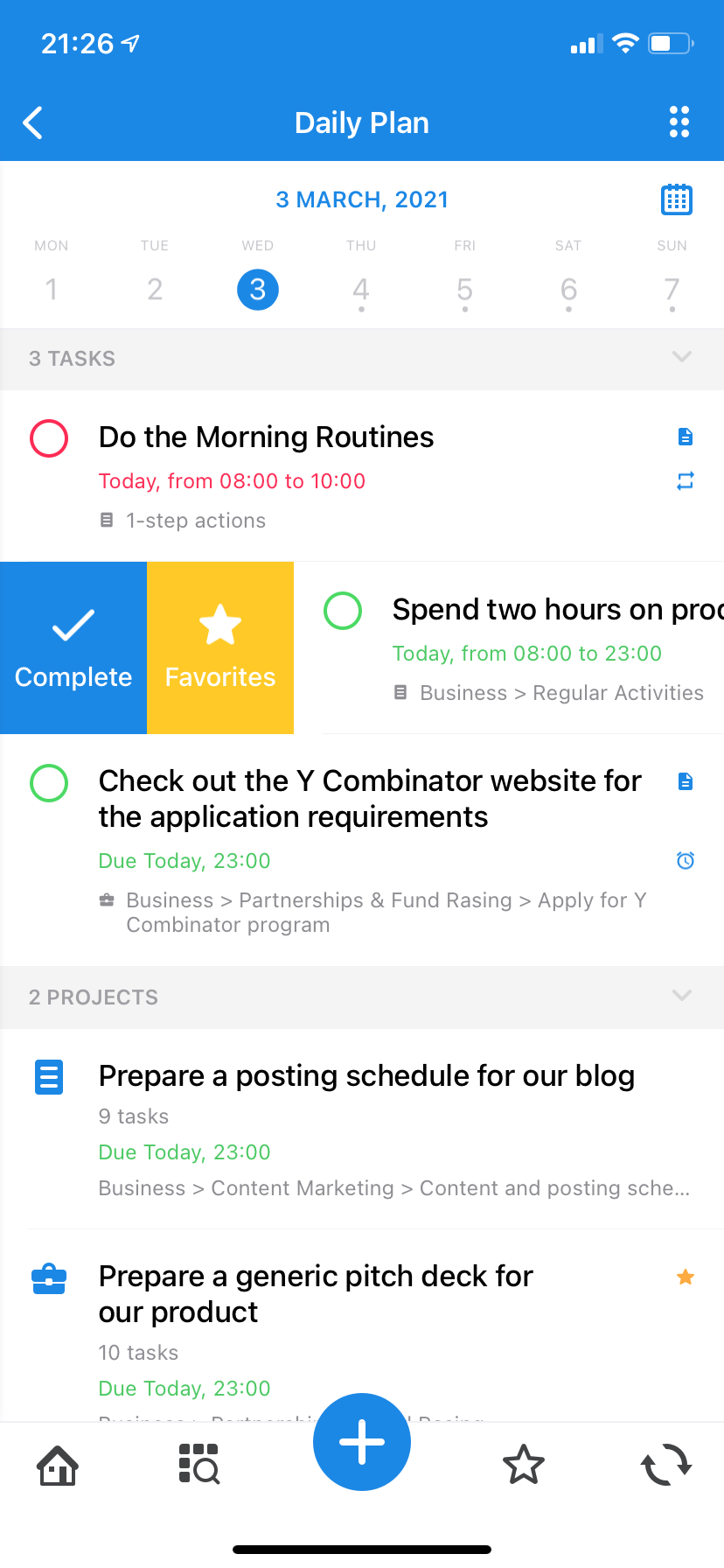Collapse the 3 Tasks section

pos(682,357)
